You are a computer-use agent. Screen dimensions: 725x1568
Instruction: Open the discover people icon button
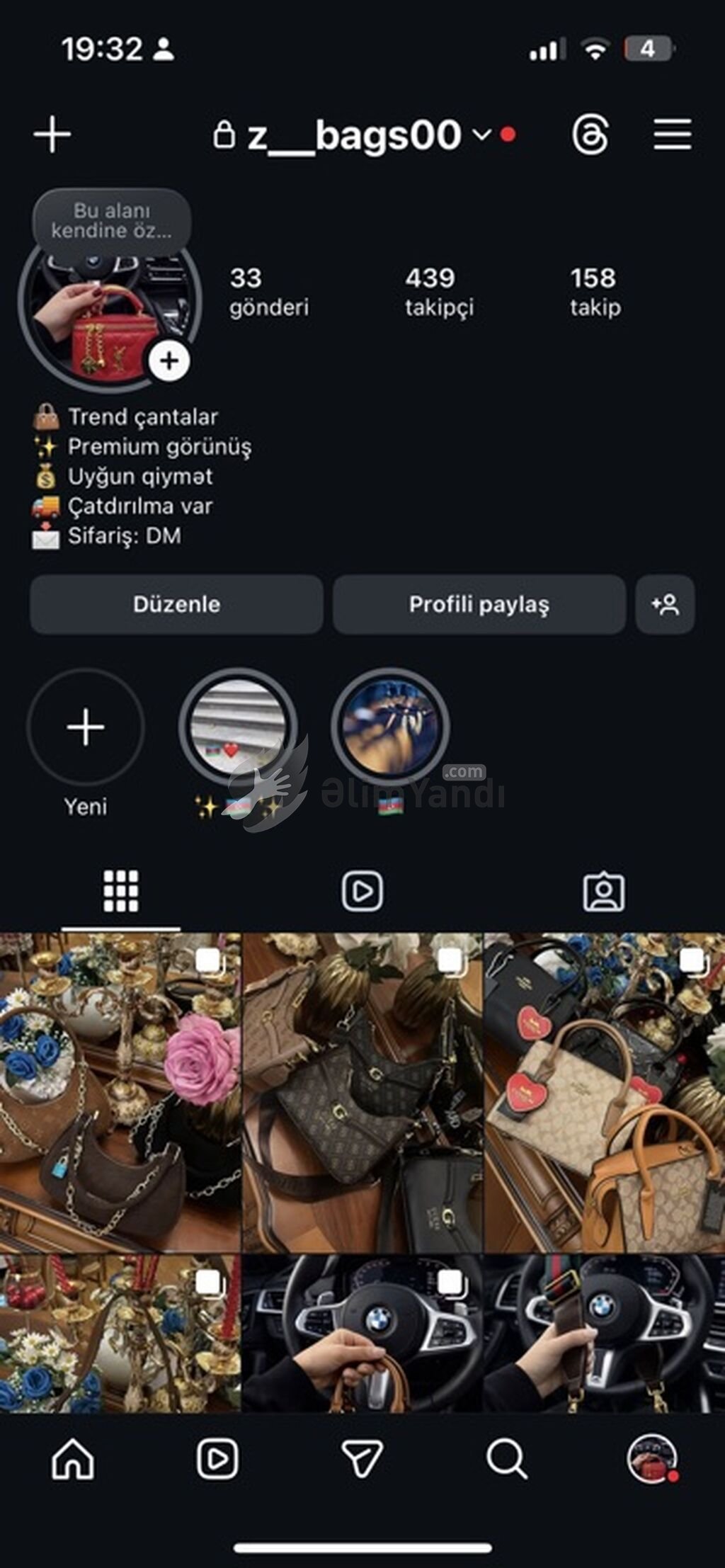pyautogui.click(x=665, y=604)
